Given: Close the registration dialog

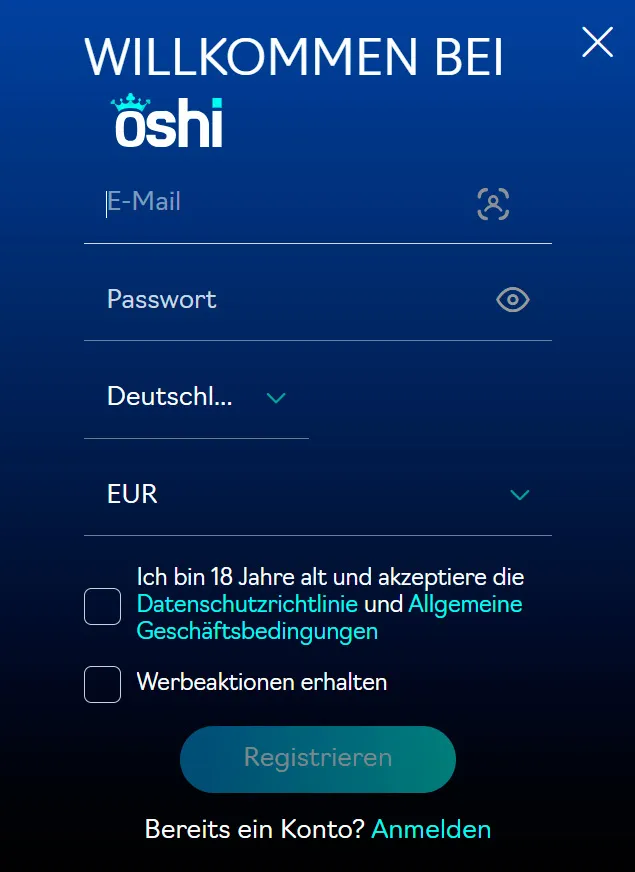Looking at the screenshot, I should (x=597, y=42).
